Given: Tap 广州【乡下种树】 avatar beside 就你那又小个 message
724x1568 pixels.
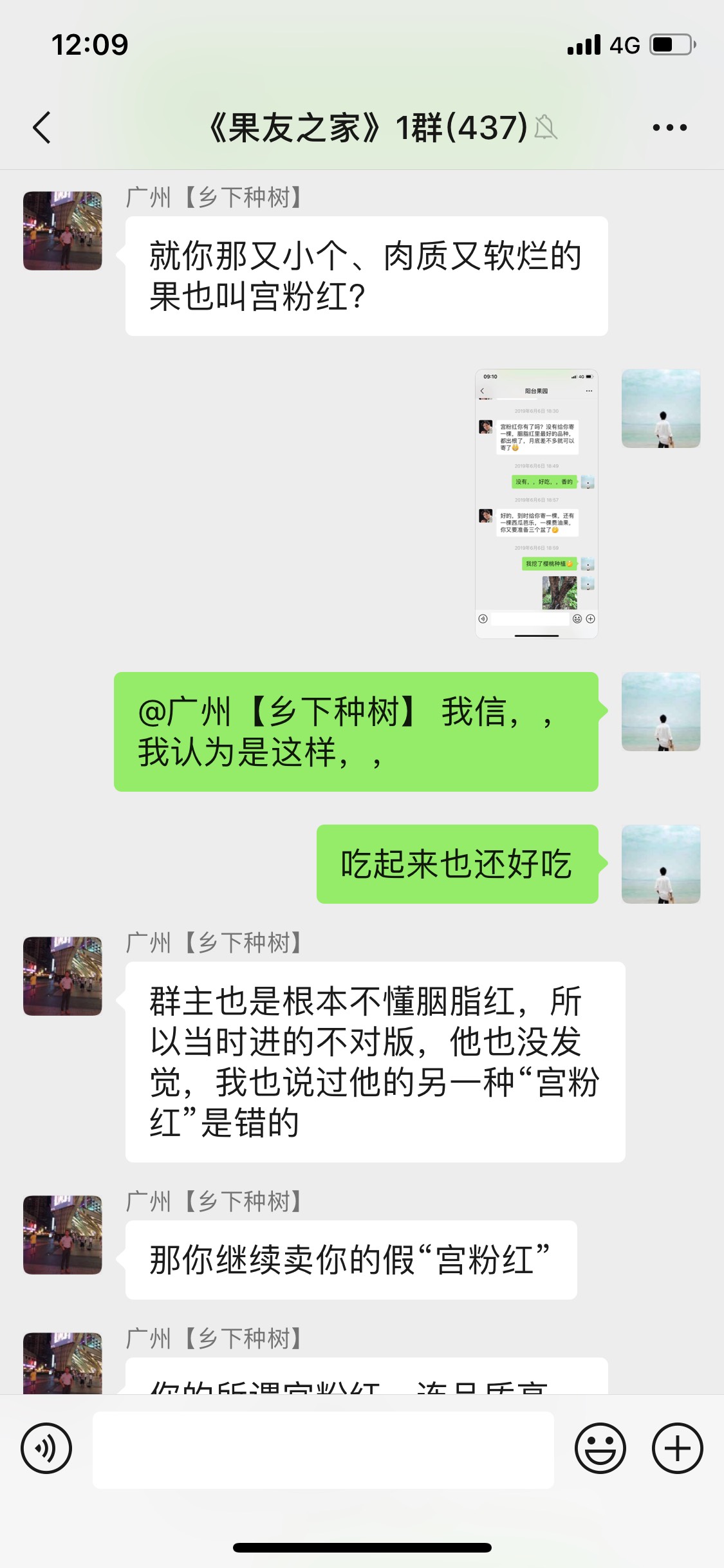Looking at the screenshot, I should (x=62, y=230).
